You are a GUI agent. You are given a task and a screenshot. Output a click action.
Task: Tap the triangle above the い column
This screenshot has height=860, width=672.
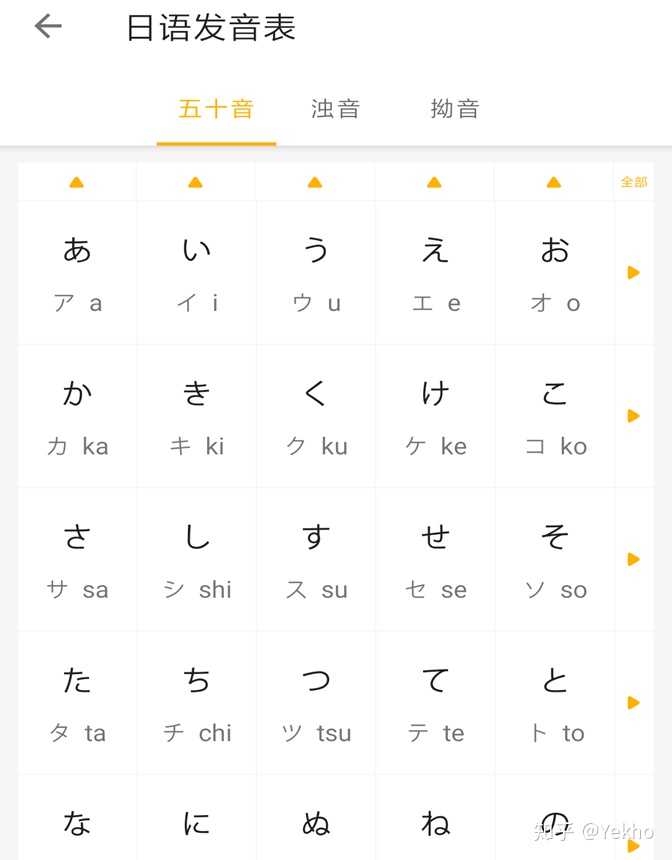[196, 182]
